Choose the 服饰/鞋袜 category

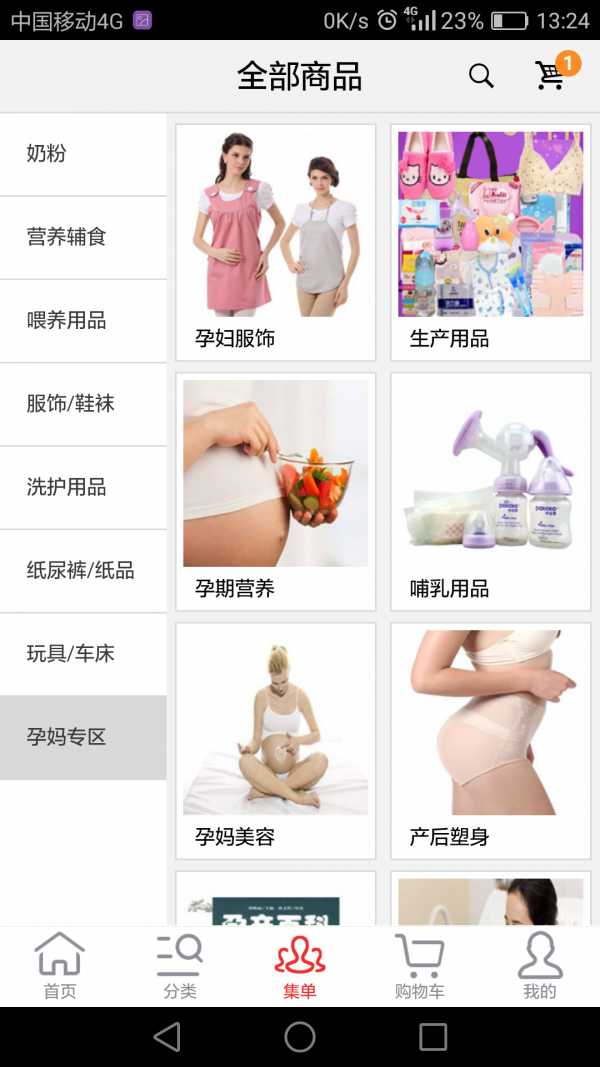[83, 404]
